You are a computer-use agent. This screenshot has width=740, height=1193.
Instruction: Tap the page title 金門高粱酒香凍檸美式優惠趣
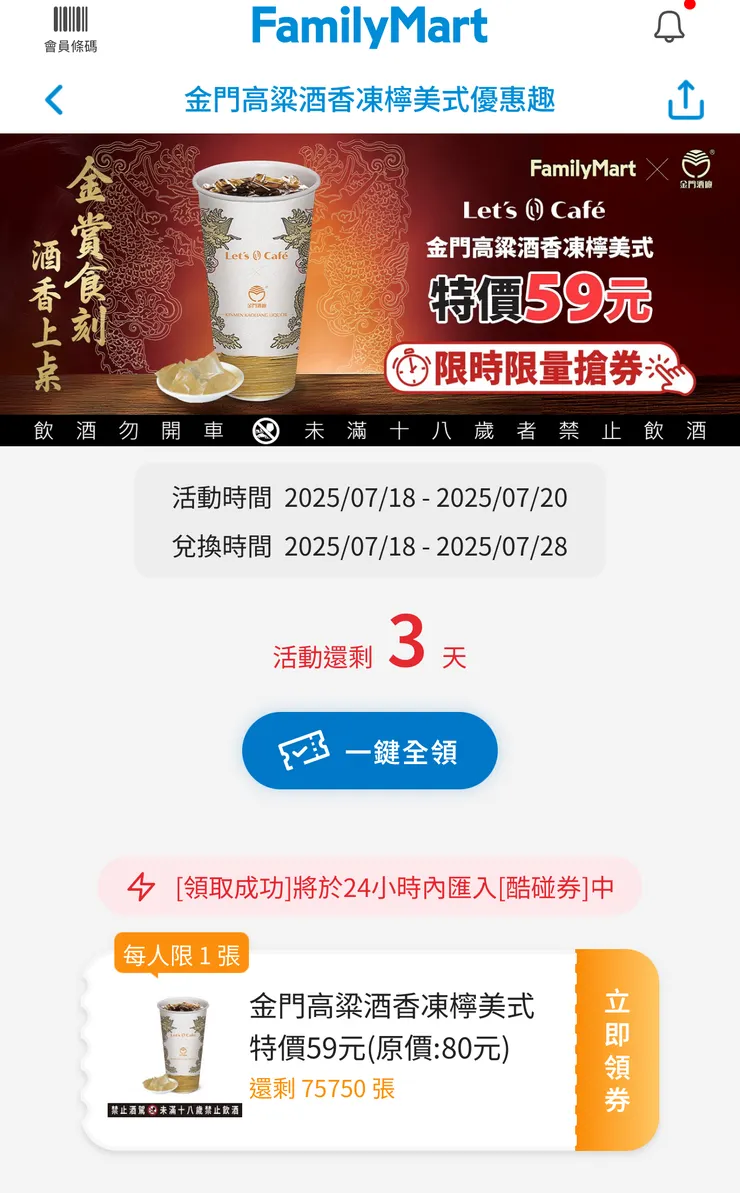coord(368,100)
